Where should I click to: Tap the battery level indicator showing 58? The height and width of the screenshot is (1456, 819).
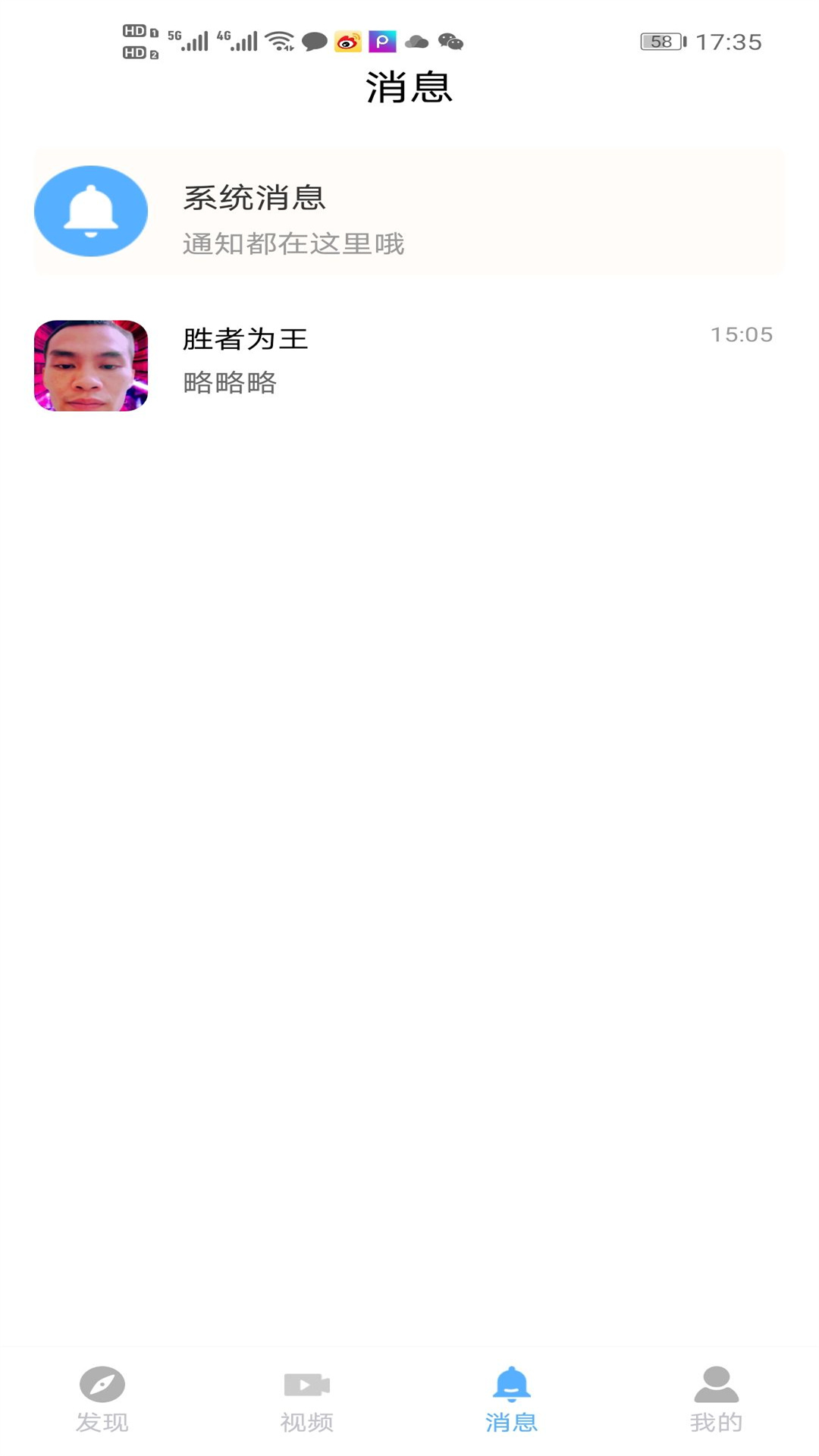[x=661, y=42]
